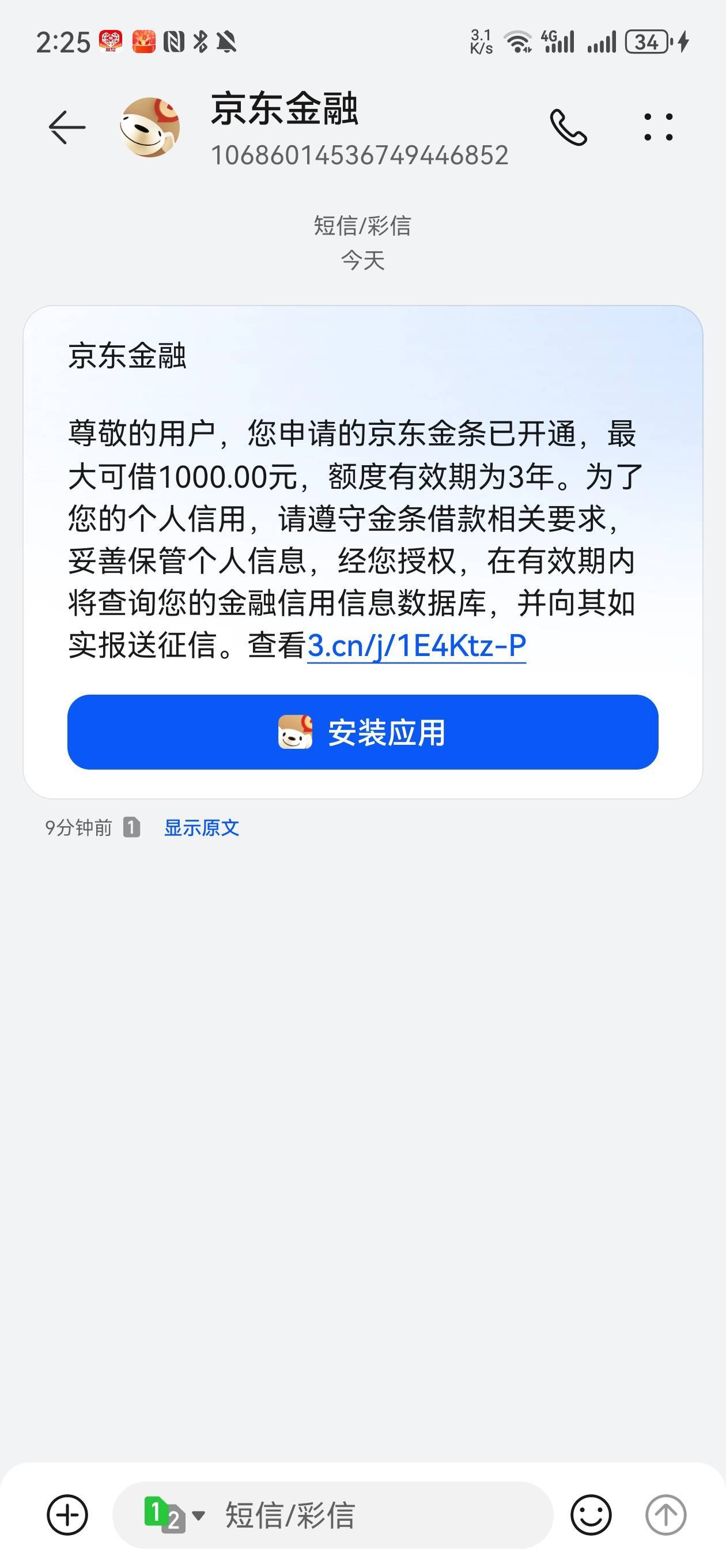Open the 3.cn/j/1E4Ktz-P link

pyautogui.click(x=416, y=646)
